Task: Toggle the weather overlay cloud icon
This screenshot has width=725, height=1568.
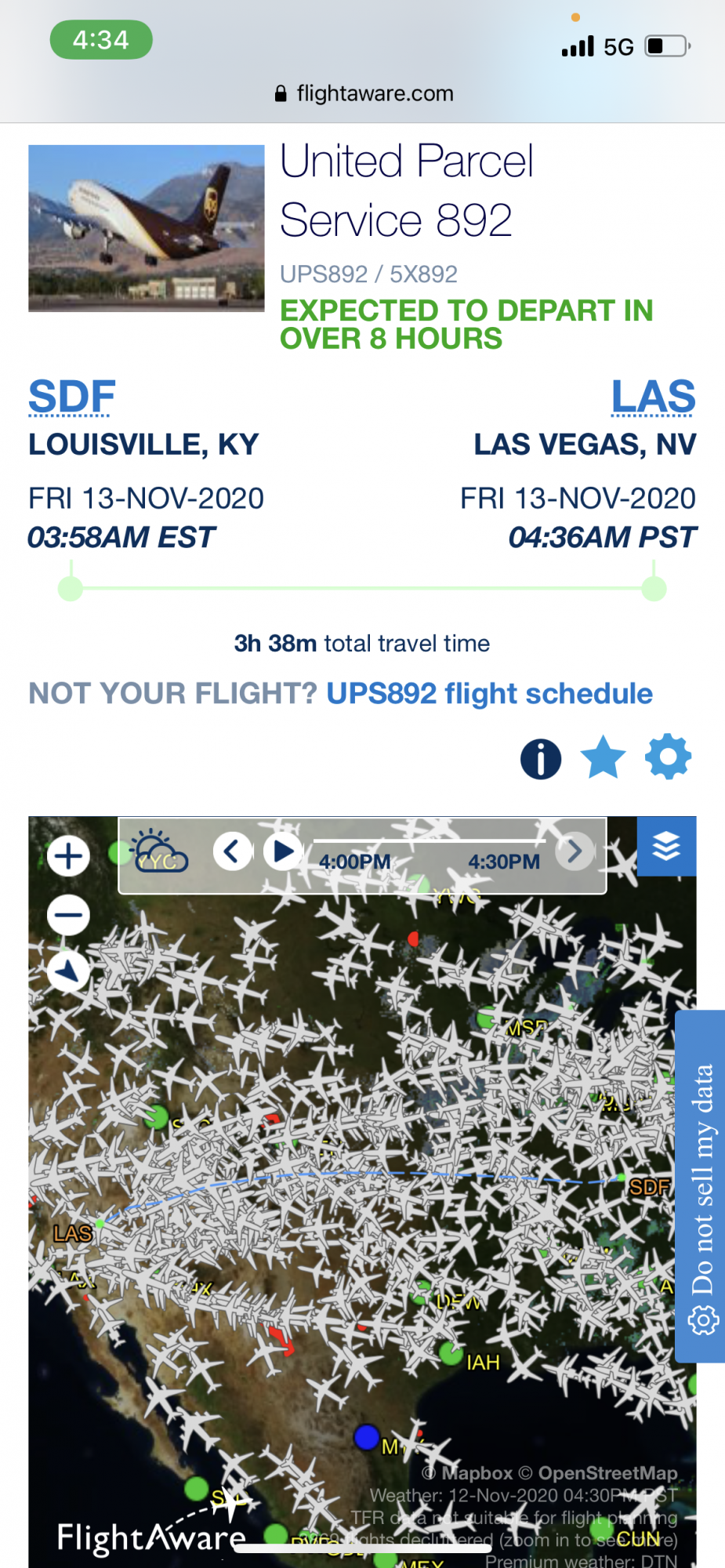Action: tap(160, 851)
